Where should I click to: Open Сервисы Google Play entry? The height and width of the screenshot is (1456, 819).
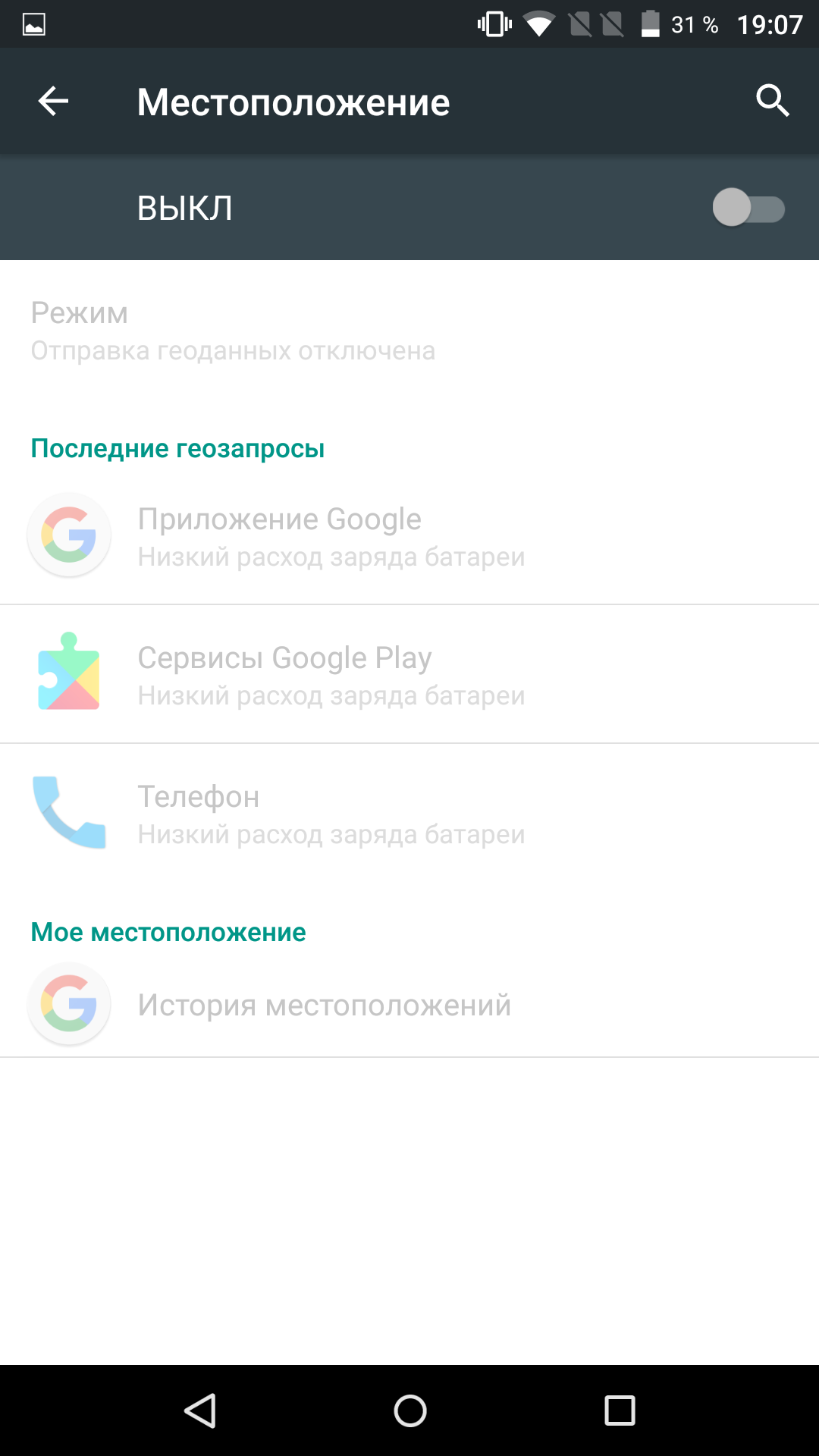tap(409, 674)
